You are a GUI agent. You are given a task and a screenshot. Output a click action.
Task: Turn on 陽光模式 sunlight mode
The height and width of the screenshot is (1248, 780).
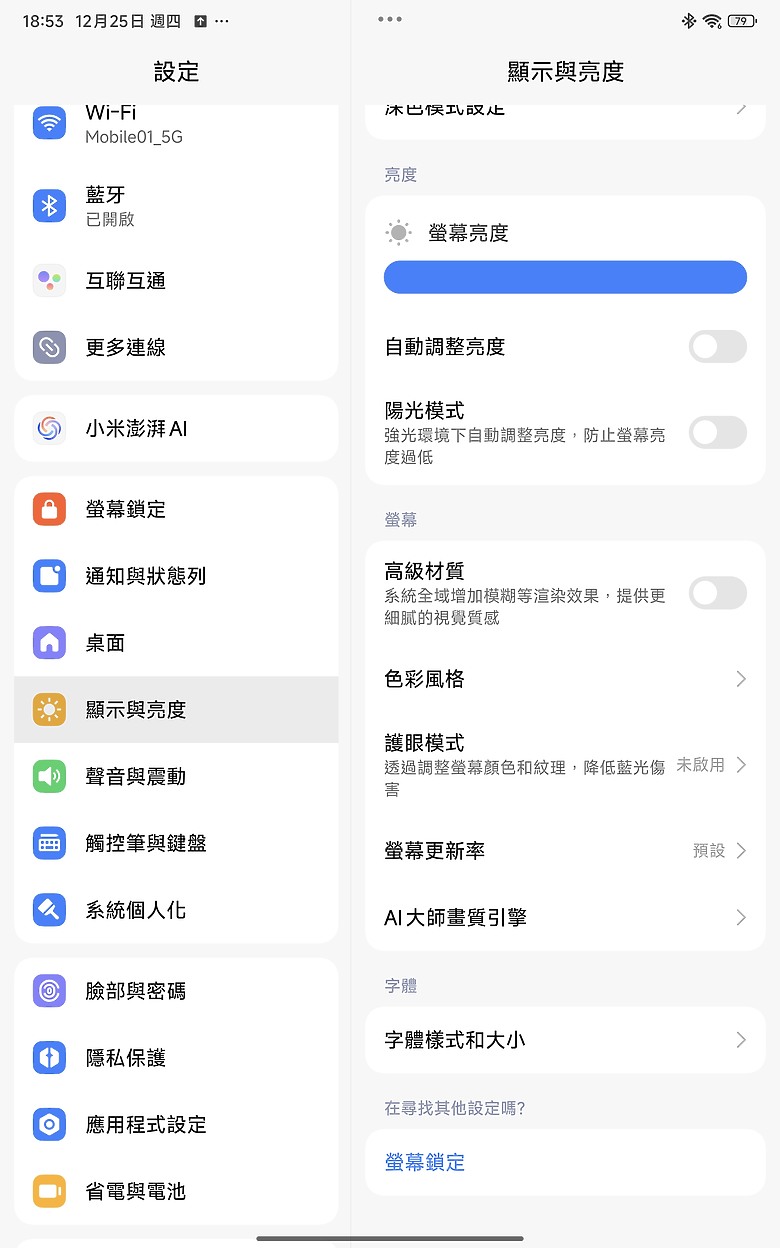(717, 432)
